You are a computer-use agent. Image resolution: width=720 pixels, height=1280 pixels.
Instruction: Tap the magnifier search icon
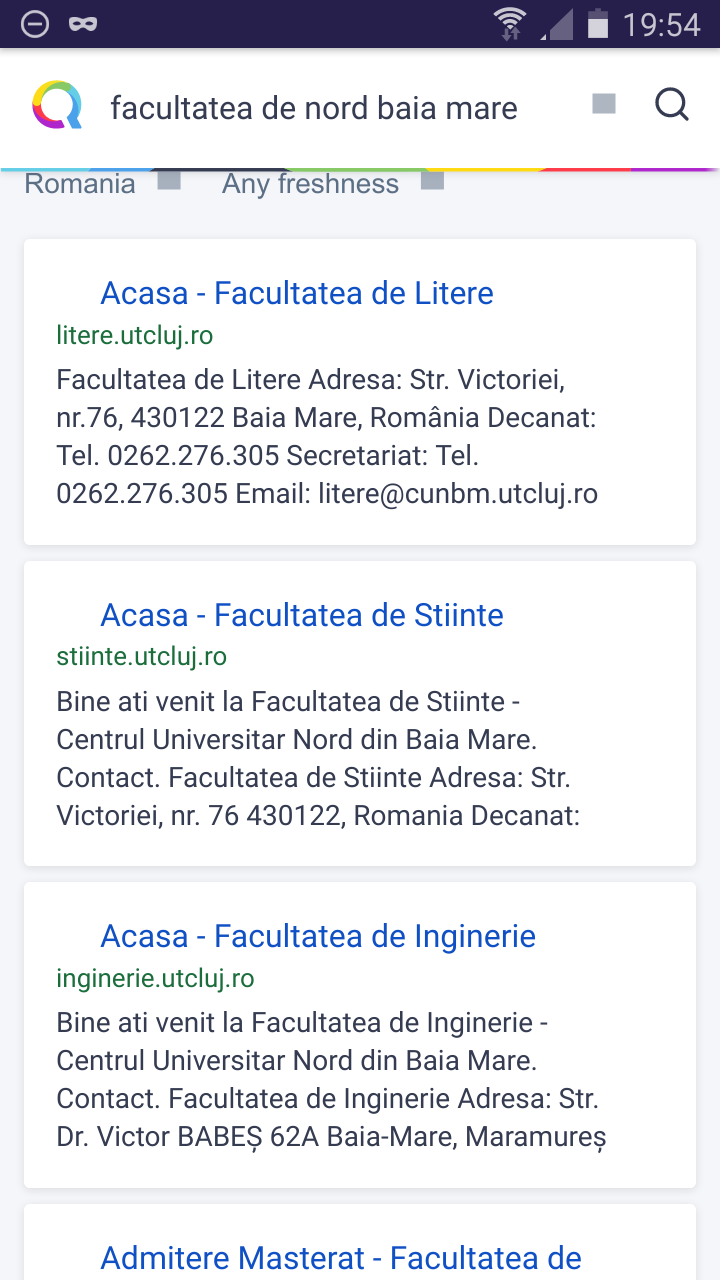click(x=672, y=104)
